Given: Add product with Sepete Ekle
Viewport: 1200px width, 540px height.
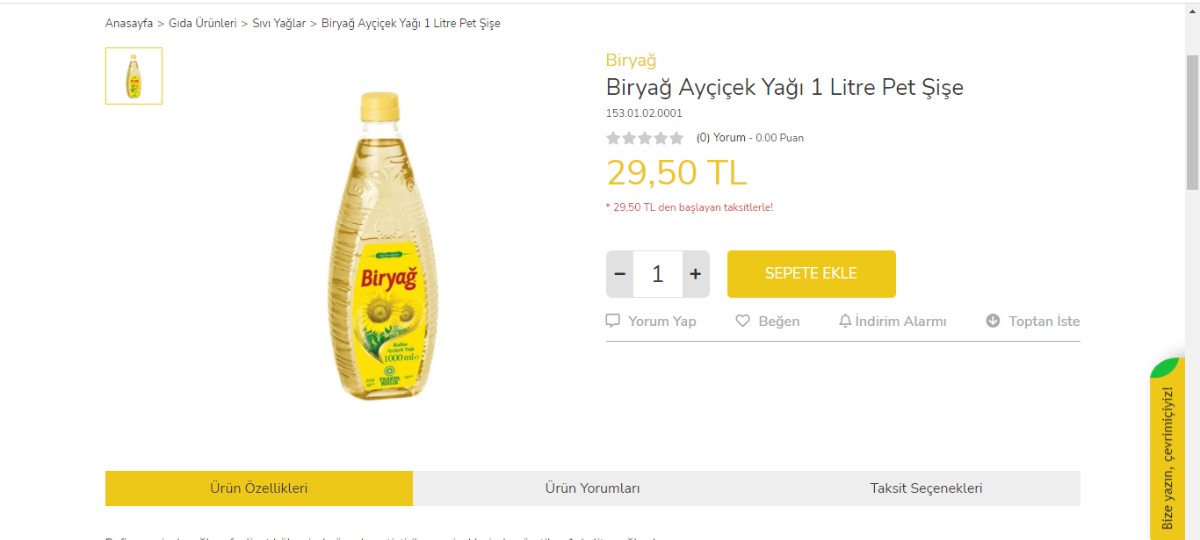Looking at the screenshot, I should click(x=811, y=274).
